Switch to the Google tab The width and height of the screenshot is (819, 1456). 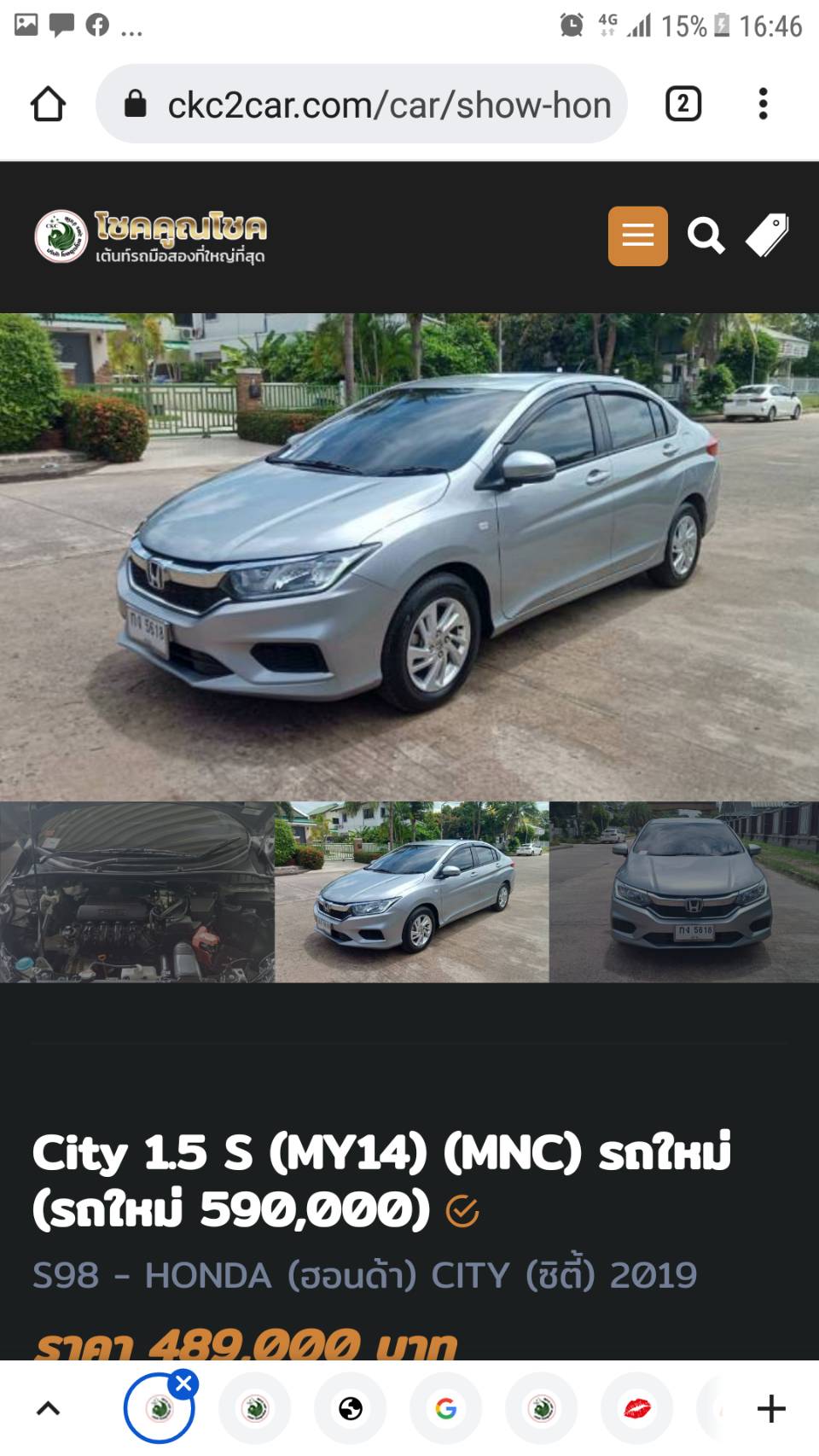pos(445,1408)
